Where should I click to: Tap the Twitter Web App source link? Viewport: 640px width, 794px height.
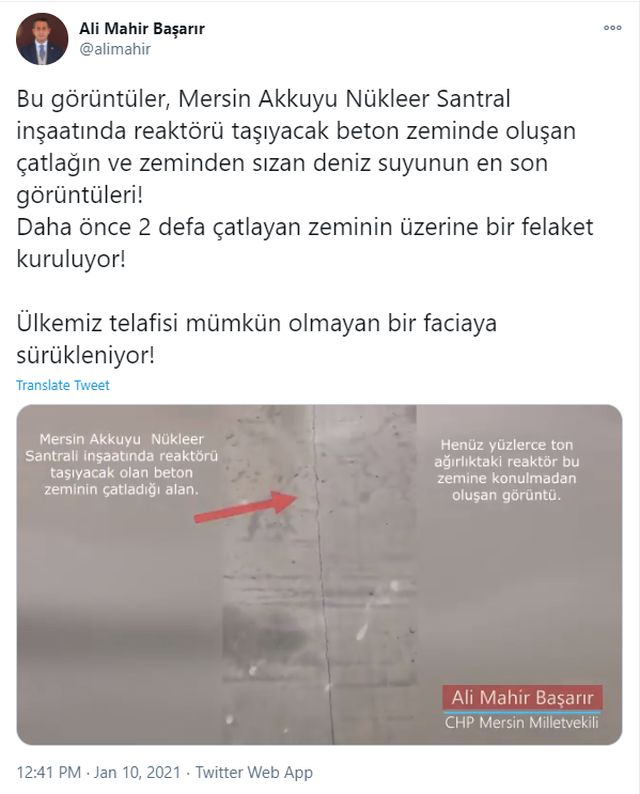coord(253,772)
